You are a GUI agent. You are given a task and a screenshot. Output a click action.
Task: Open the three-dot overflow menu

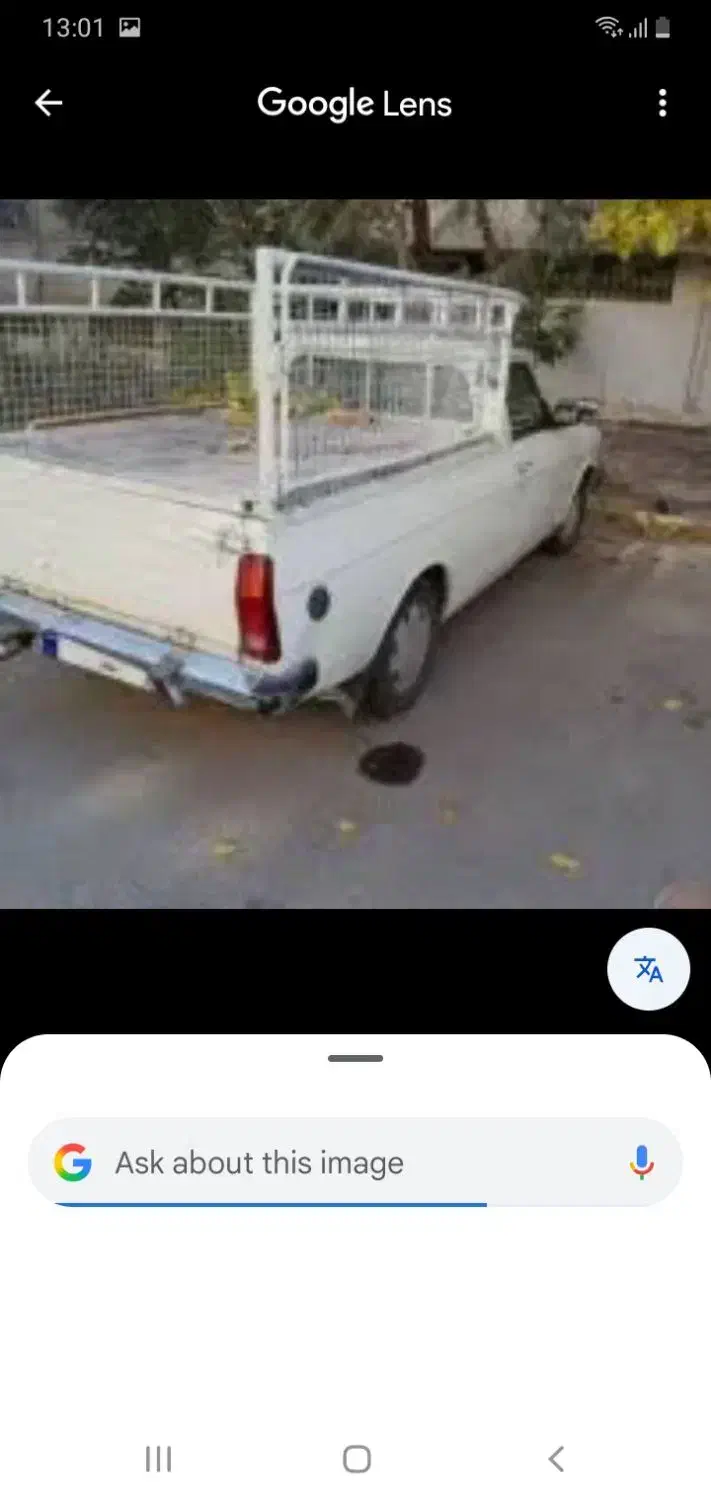(662, 103)
